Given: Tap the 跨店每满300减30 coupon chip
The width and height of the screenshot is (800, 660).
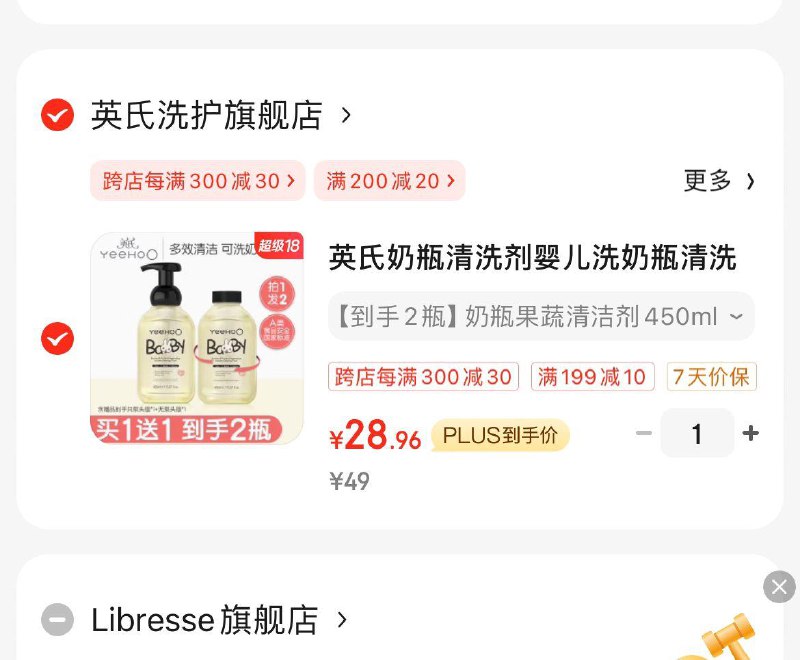Looking at the screenshot, I should coord(198,181).
